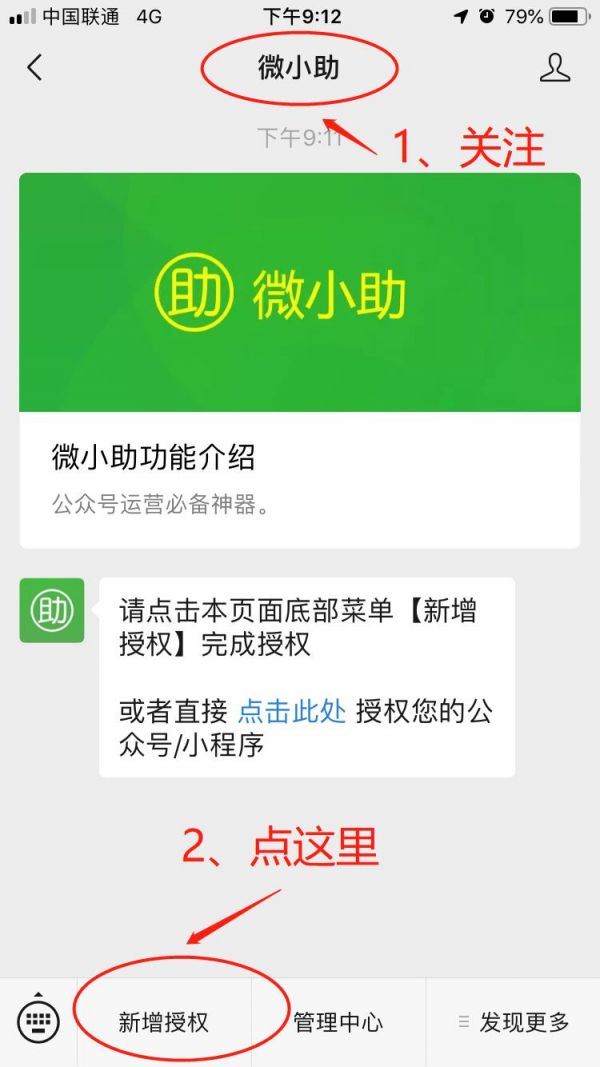Open the 管理中心 menu
Viewport: 600px width, 1067px height.
tap(338, 1022)
